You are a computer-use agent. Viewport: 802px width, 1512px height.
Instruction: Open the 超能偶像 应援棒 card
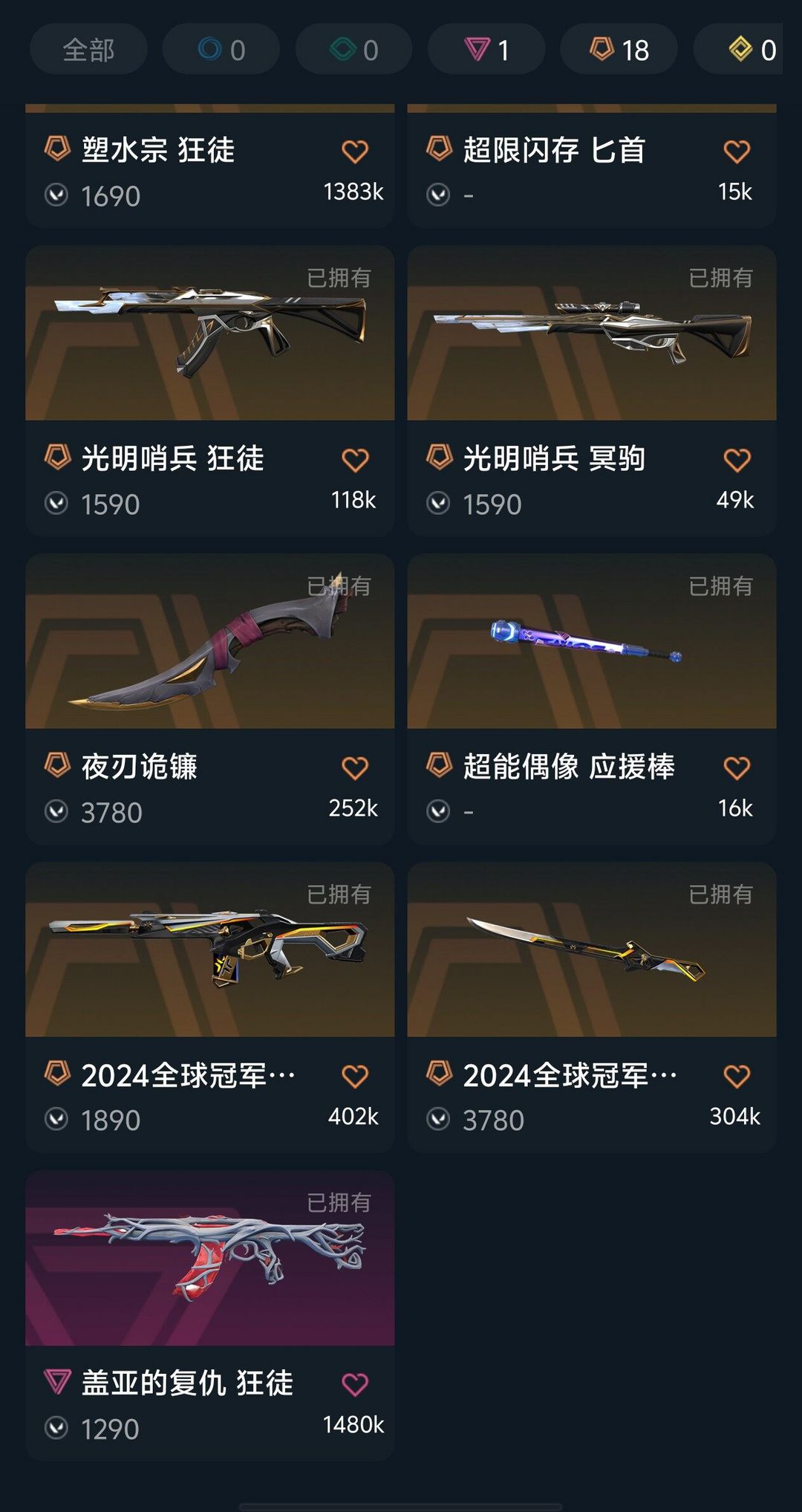(x=592, y=699)
